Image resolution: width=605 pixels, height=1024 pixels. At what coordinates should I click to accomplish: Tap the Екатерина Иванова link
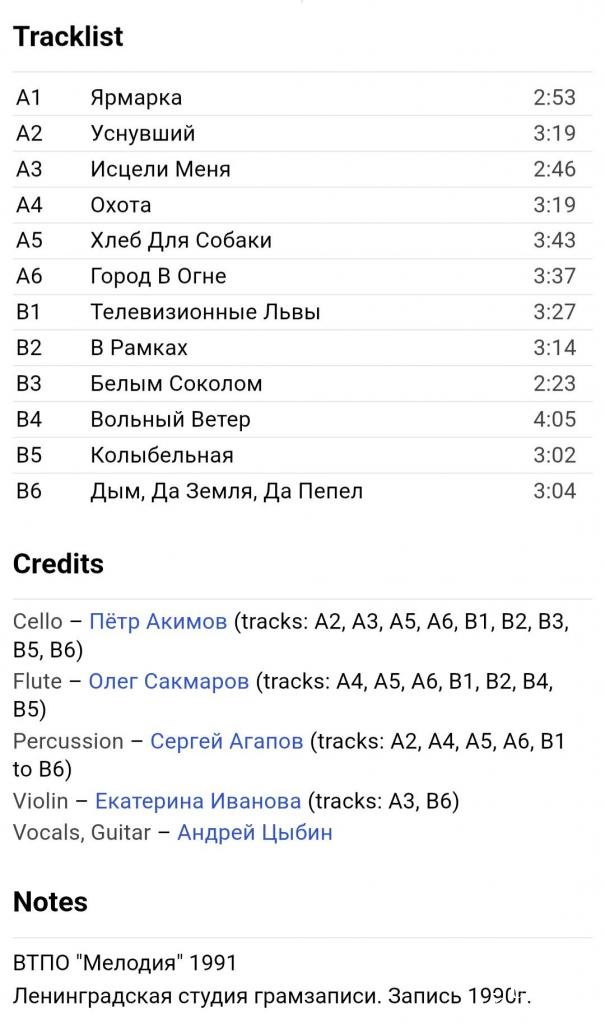tap(198, 802)
